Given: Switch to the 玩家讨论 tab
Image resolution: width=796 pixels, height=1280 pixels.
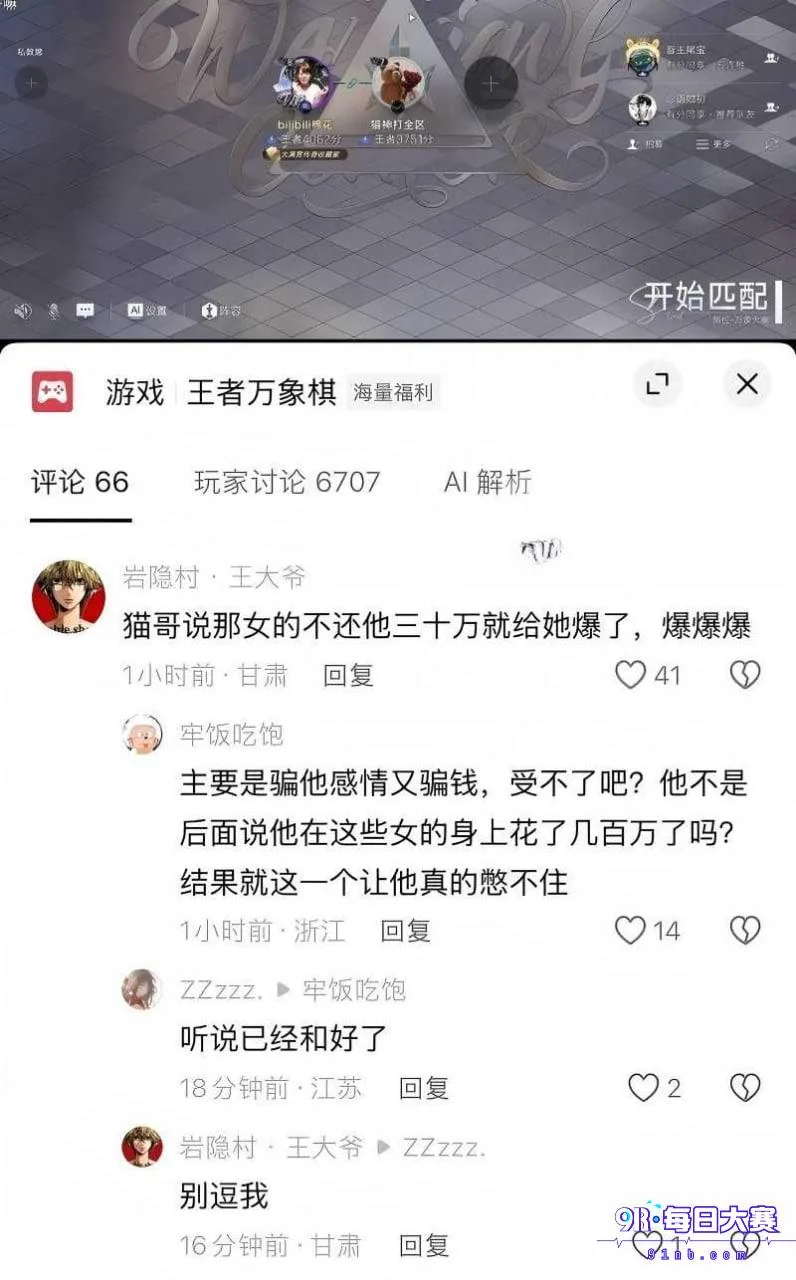Looking at the screenshot, I should click(x=287, y=482).
